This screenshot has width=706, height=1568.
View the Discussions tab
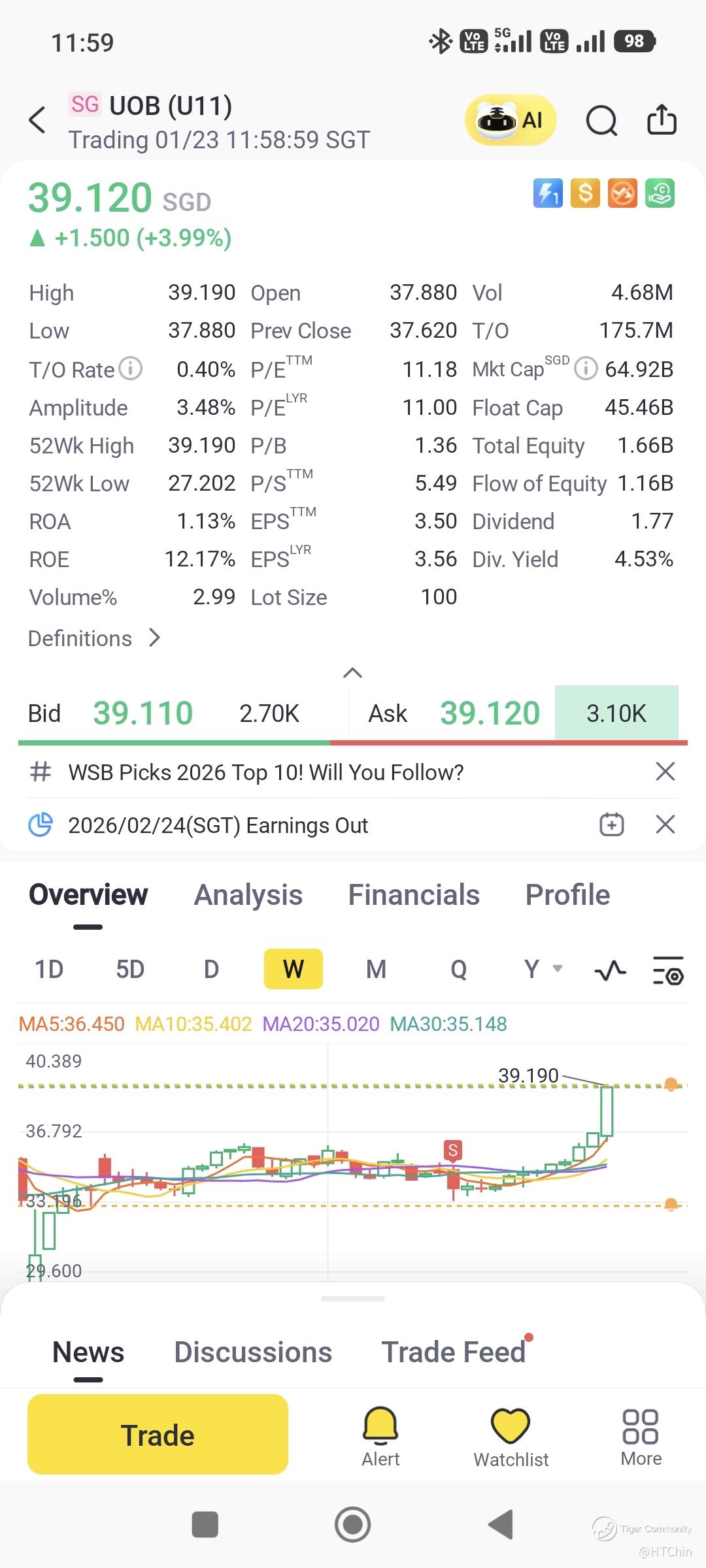(253, 1352)
